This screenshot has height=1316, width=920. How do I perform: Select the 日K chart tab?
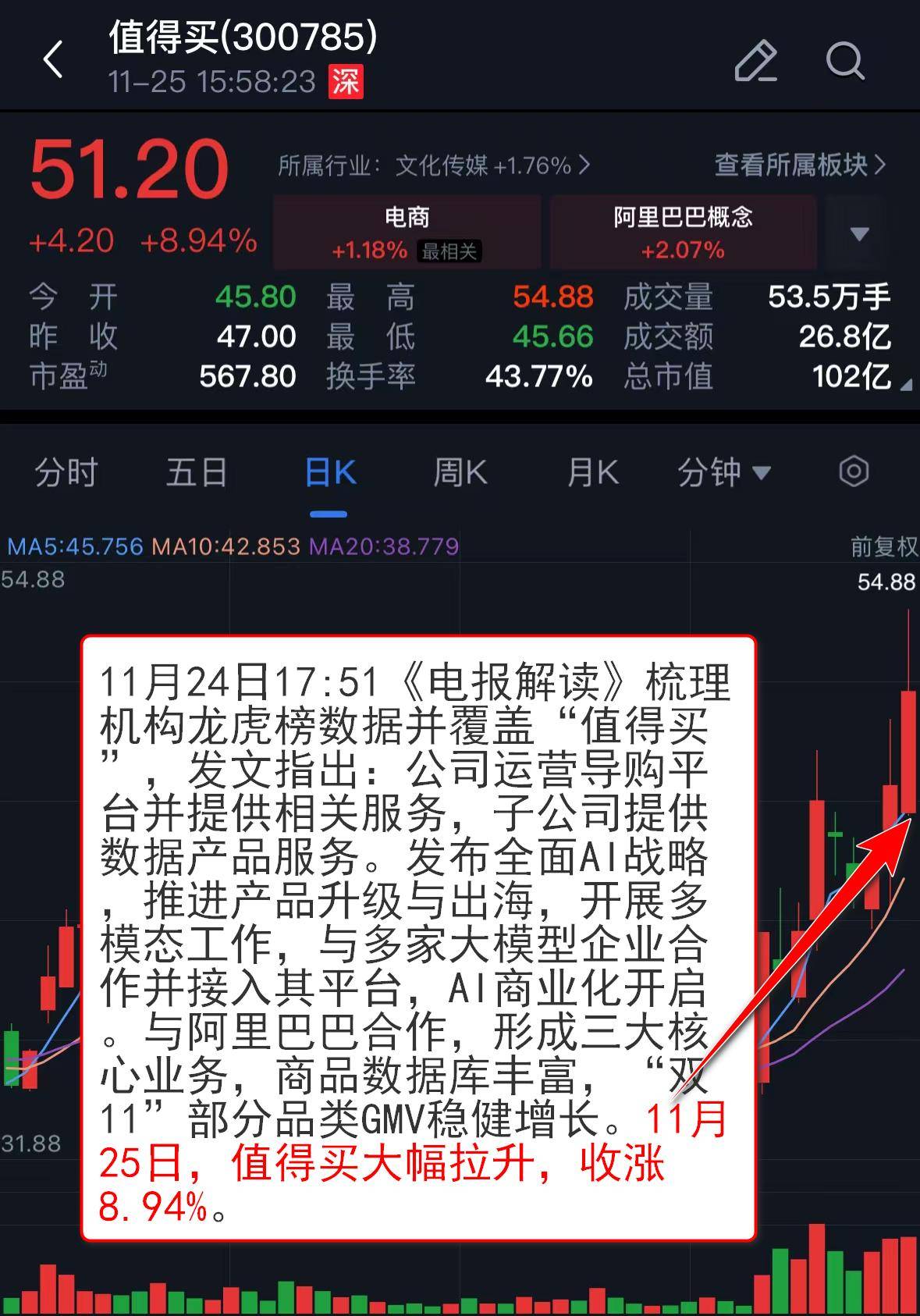click(x=329, y=473)
